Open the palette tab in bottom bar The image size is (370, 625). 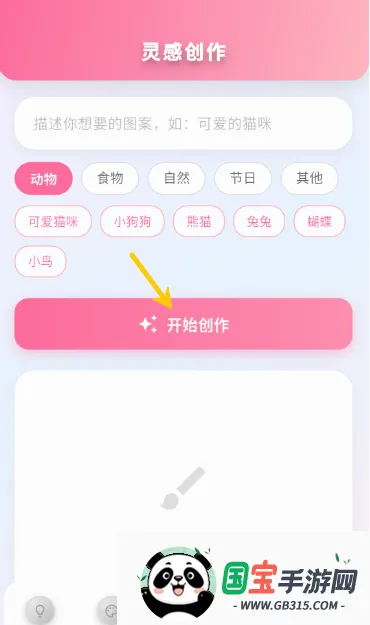(x=108, y=609)
